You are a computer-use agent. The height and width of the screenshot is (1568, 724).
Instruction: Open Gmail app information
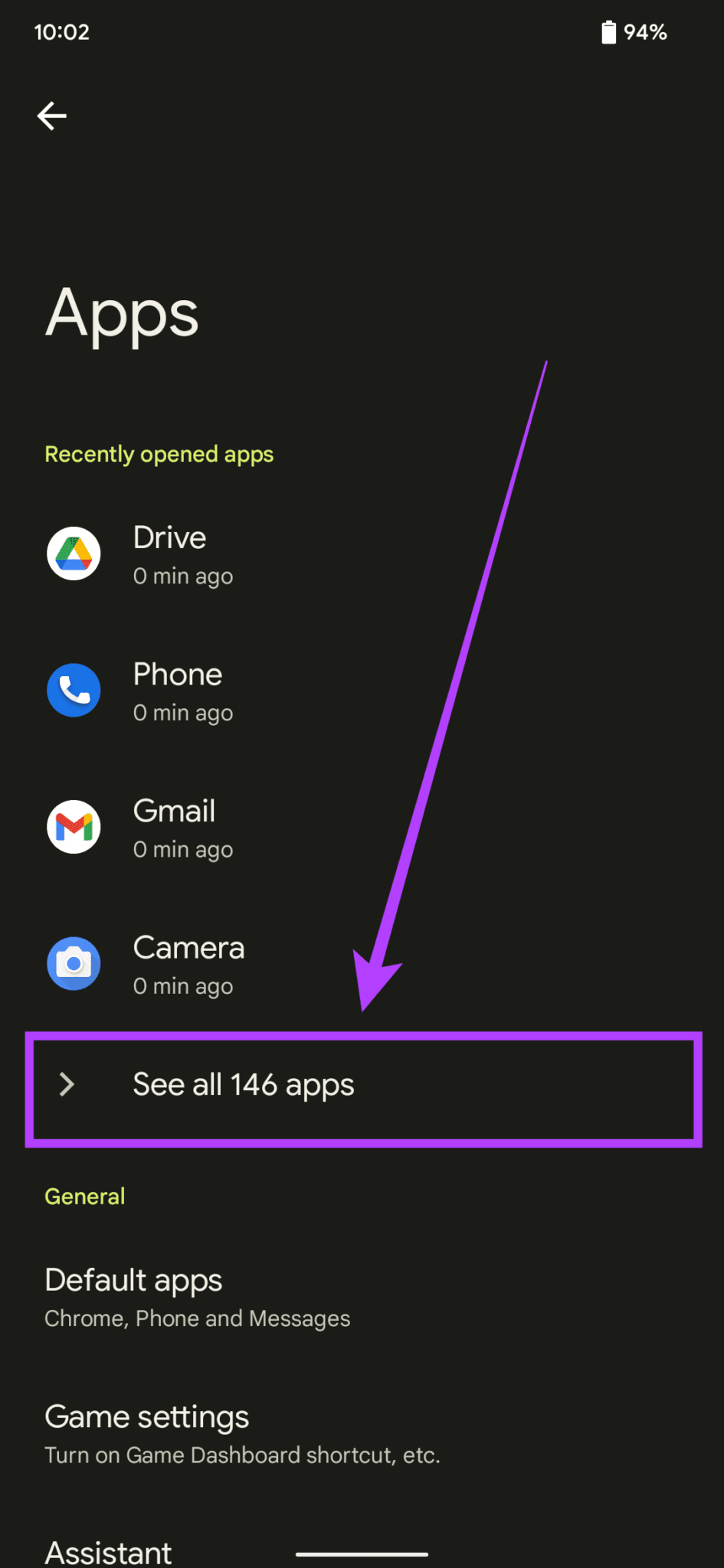coord(174,827)
